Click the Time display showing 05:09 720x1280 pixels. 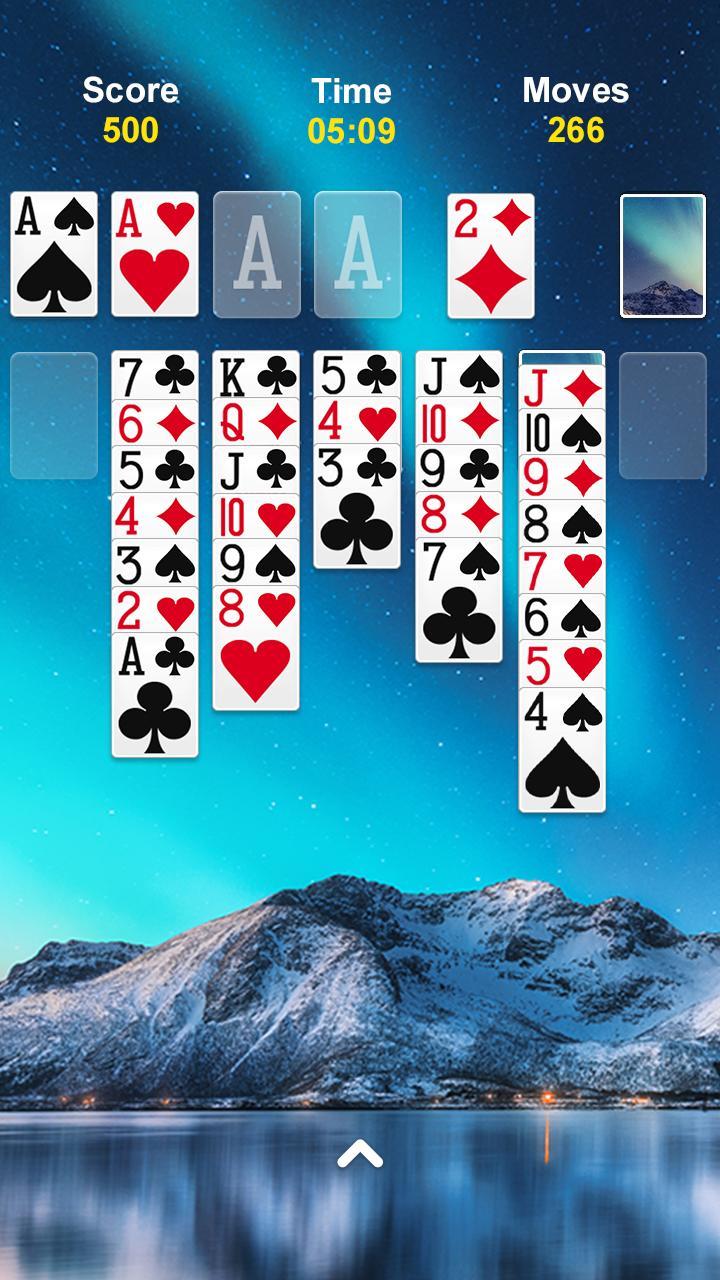tap(354, 128)
